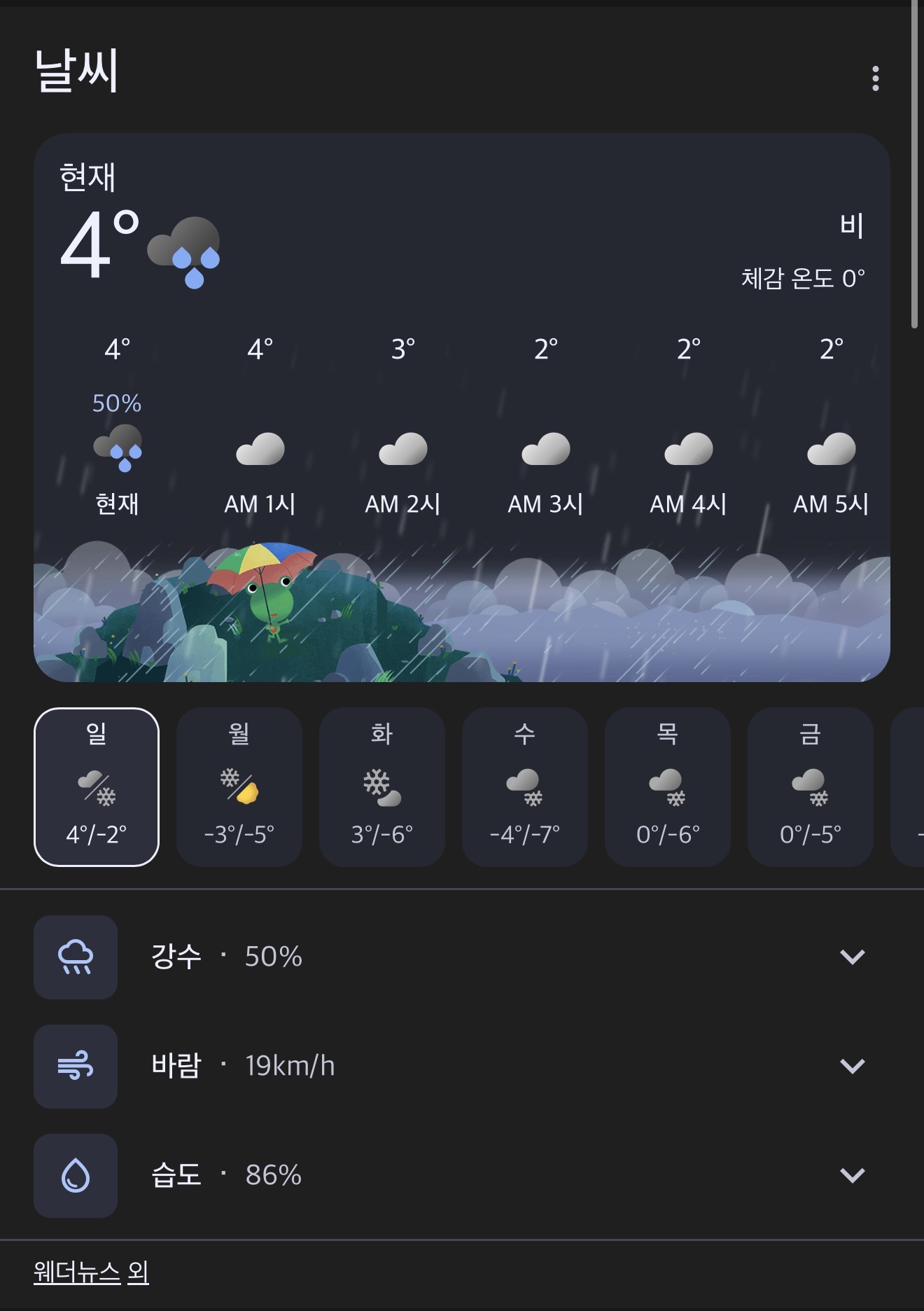Open the 웨더뉴스 외 source link

tap(91, 1272)
